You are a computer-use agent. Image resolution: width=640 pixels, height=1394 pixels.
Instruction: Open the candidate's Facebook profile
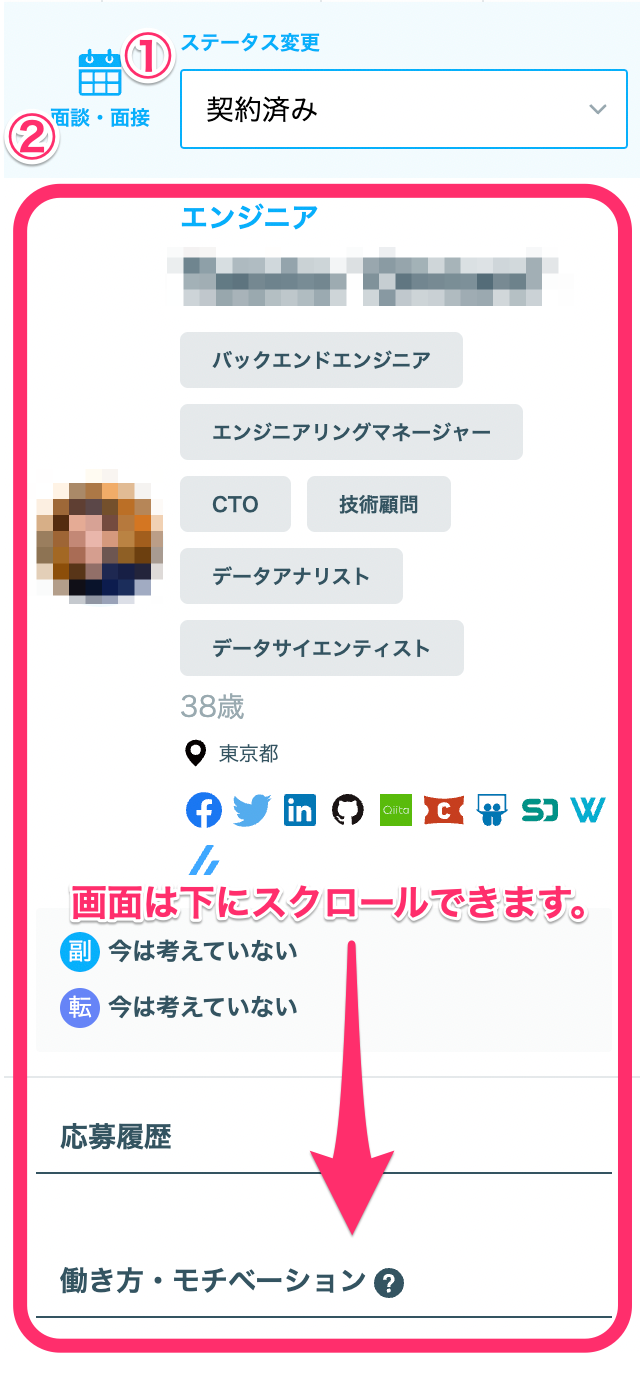(204, 810)
